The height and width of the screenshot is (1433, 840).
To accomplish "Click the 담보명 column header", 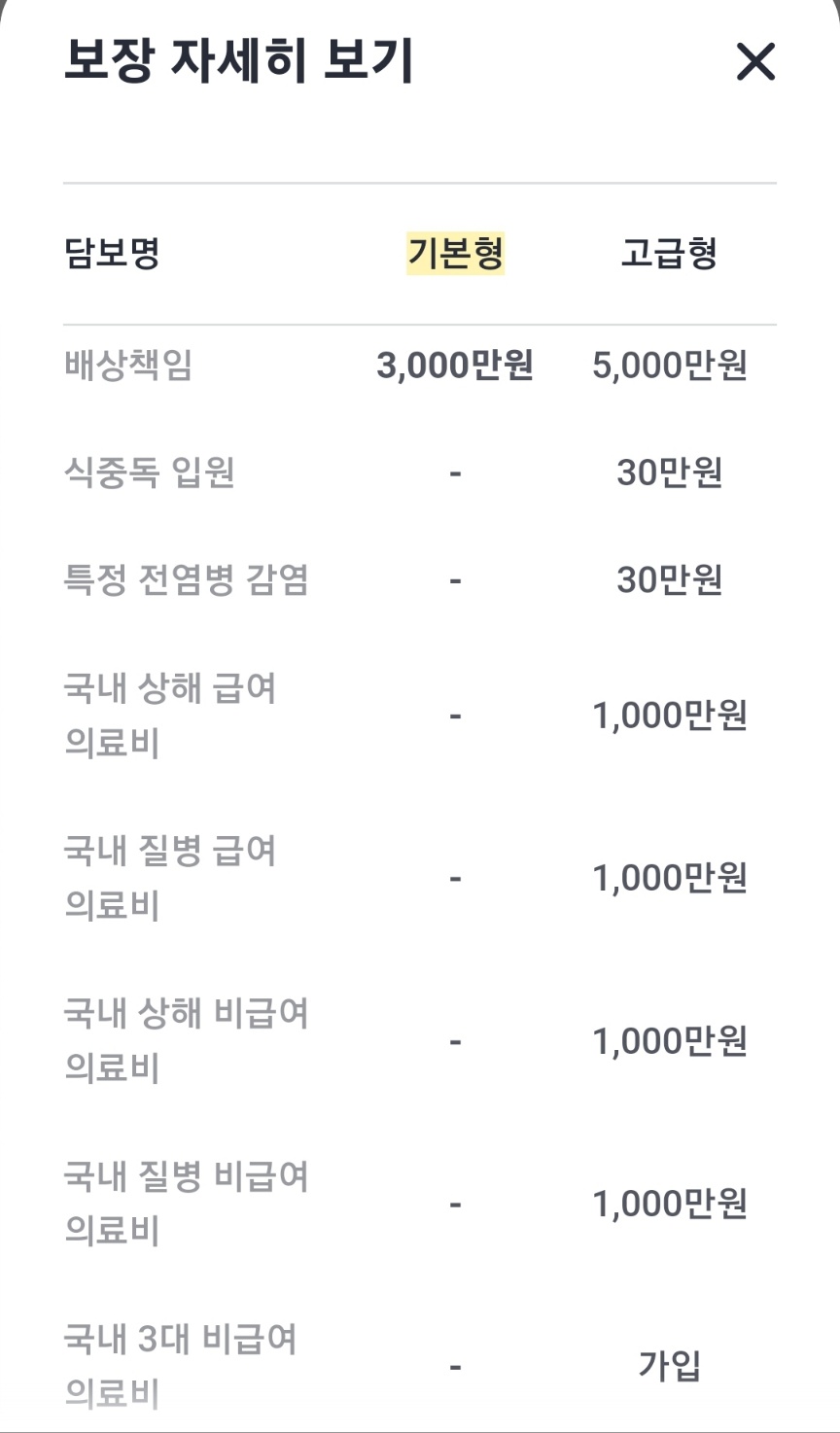I will (110, 253).
